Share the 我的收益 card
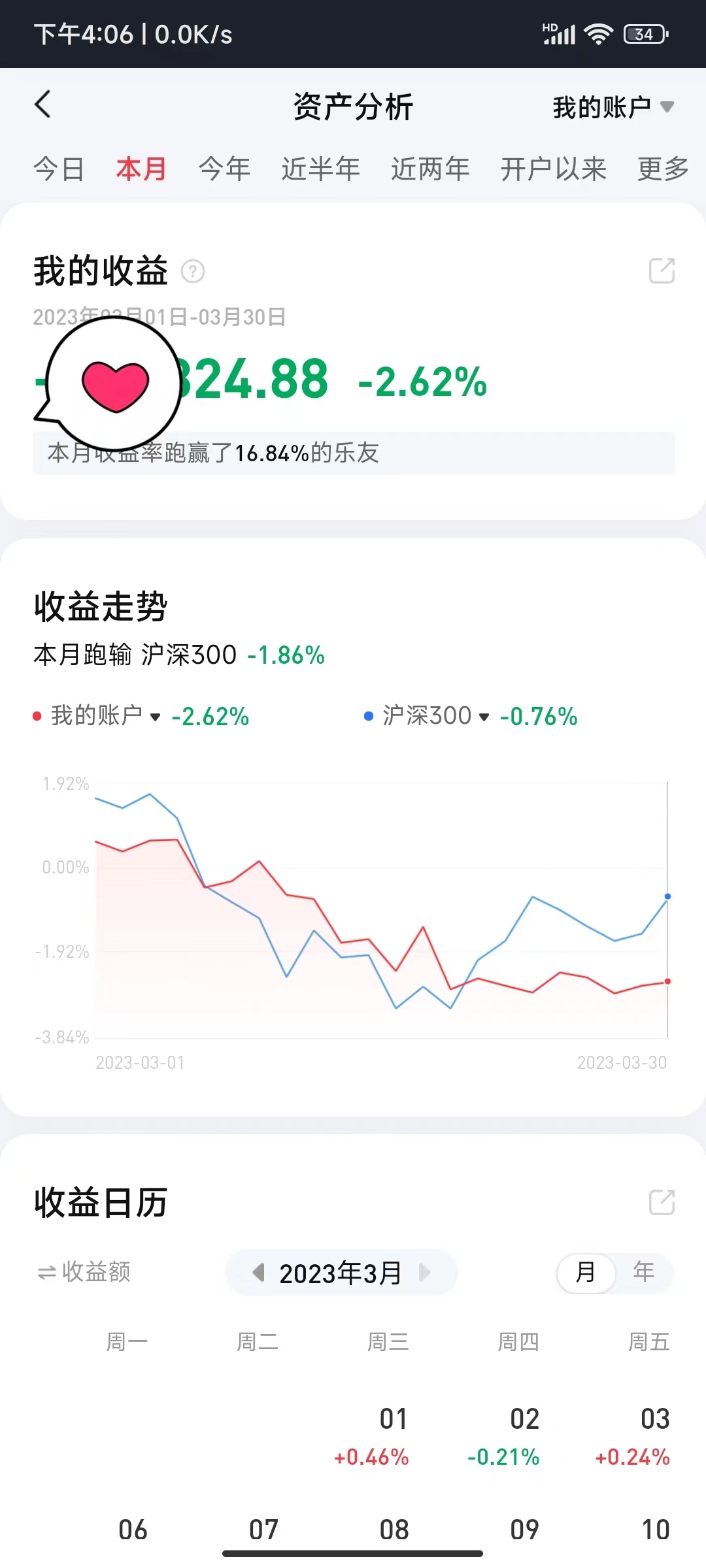706x1568 pixels. click(x=662, y=270)
